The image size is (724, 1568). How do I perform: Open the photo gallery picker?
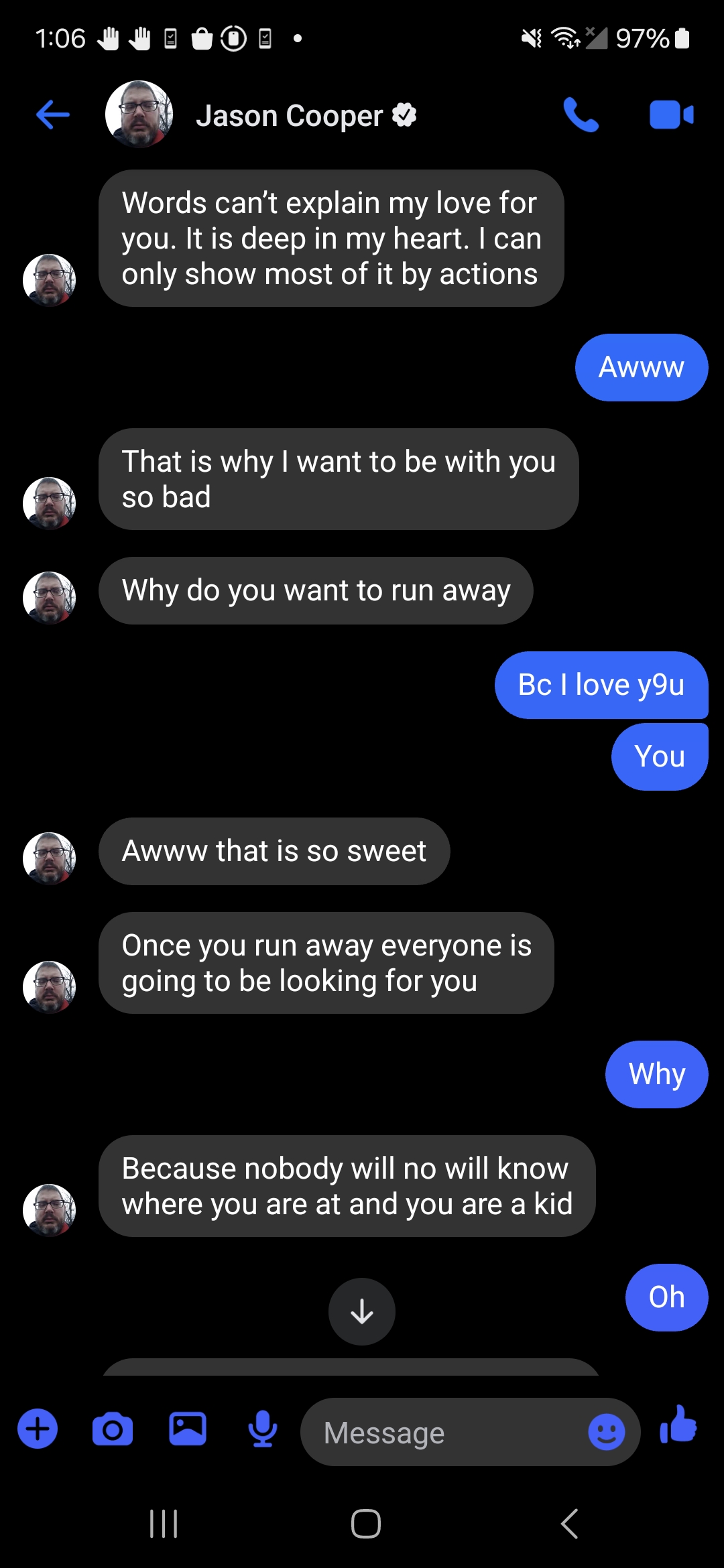click(x=188, y=1429)
